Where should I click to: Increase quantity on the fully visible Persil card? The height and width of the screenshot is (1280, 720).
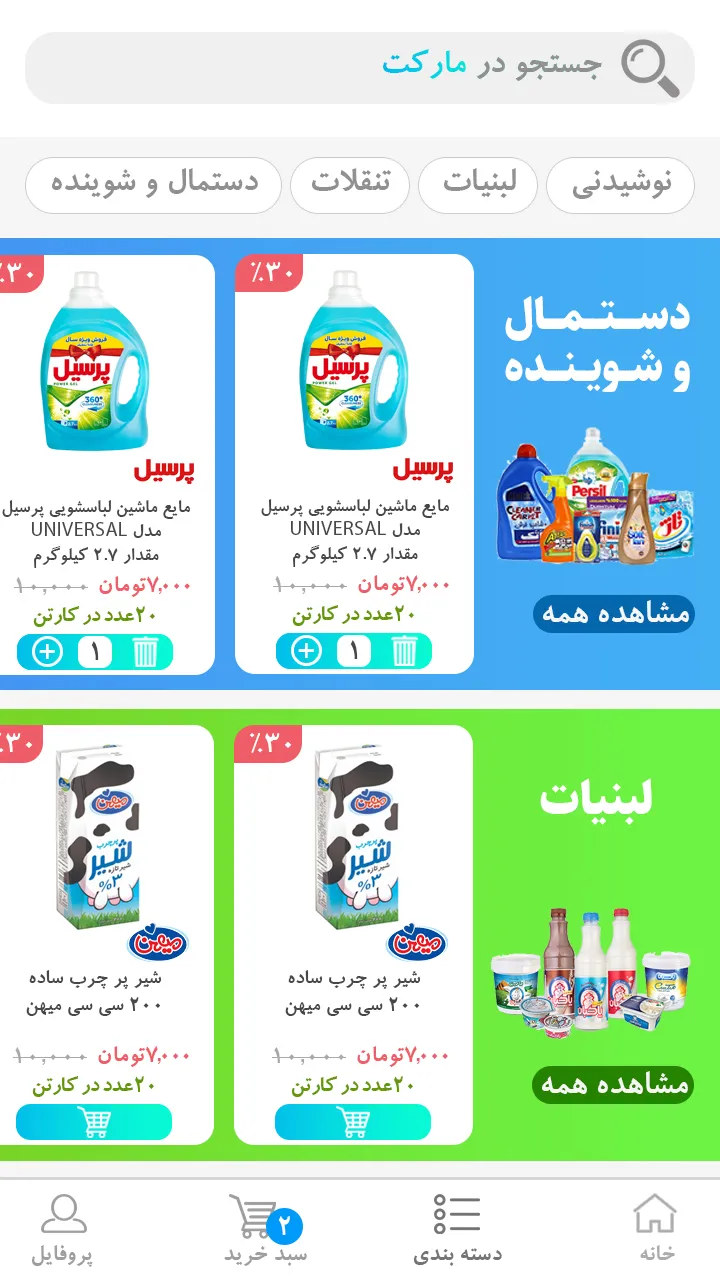pos(306,652)
